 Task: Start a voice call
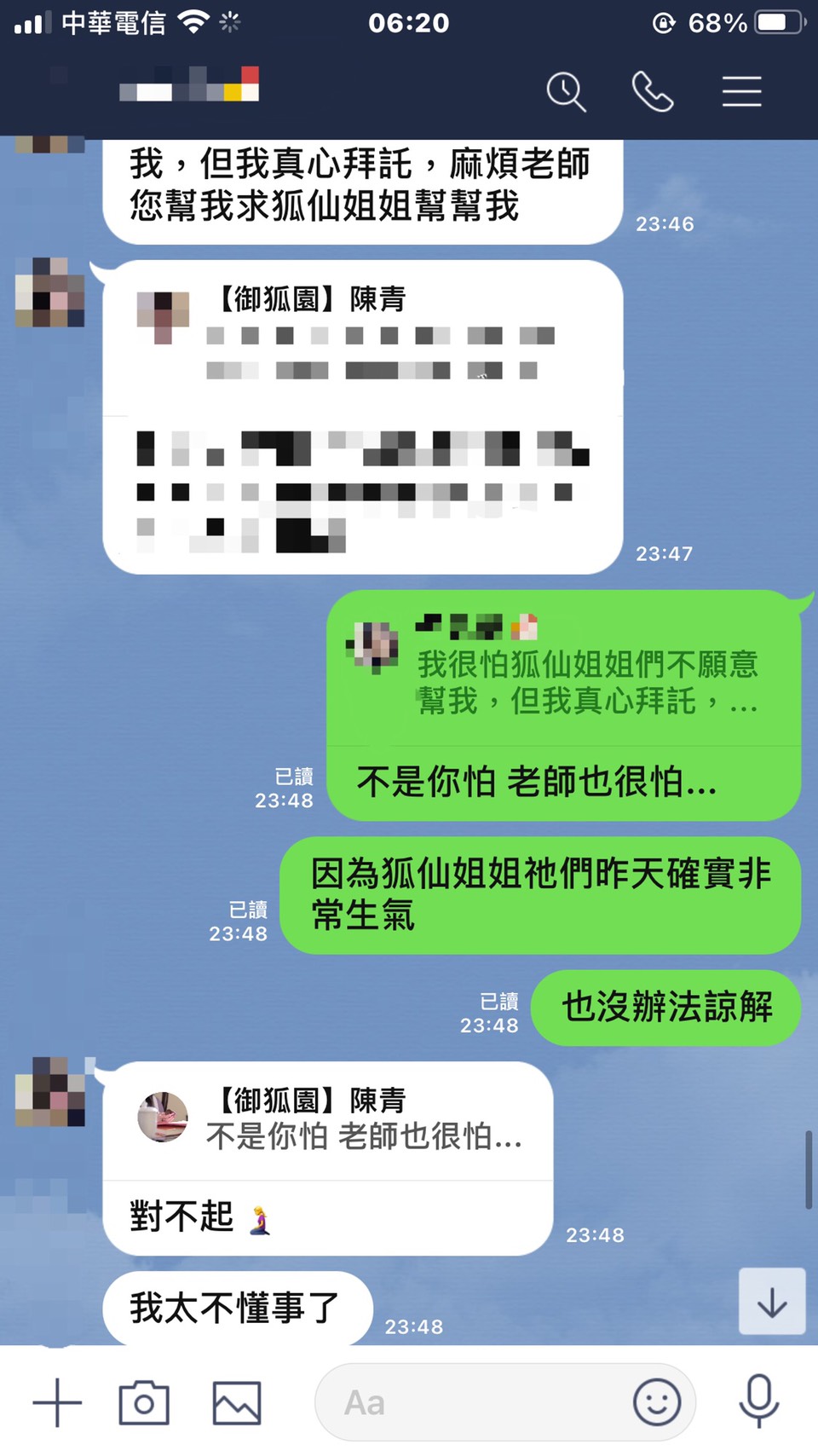pos(653,91)
